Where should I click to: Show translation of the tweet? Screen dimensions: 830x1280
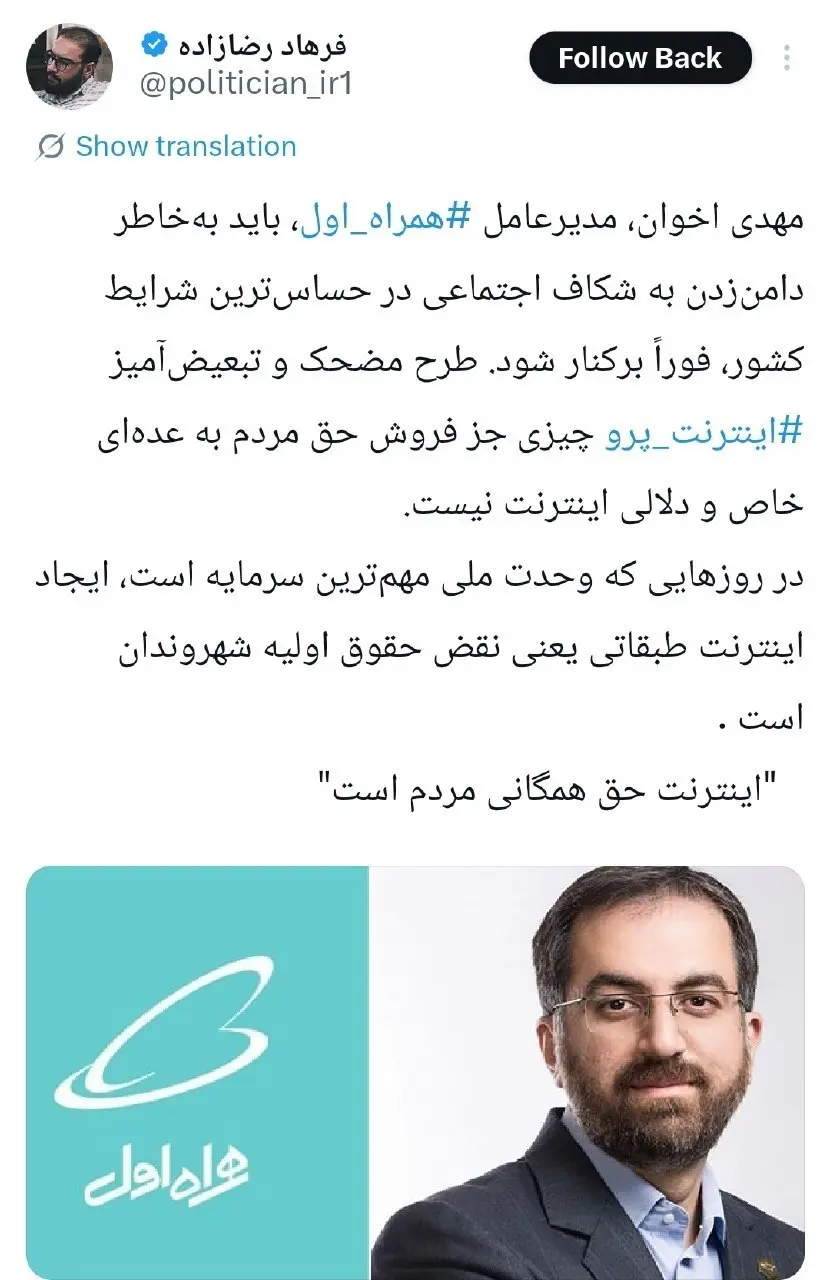(185, 146)
